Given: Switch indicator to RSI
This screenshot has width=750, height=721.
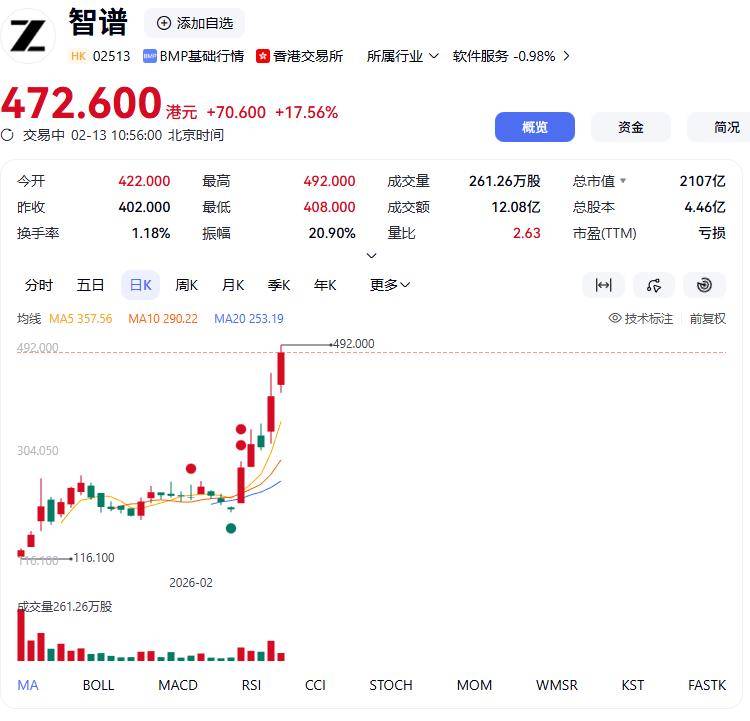Looking at the screenshot, I should (251, 685).
